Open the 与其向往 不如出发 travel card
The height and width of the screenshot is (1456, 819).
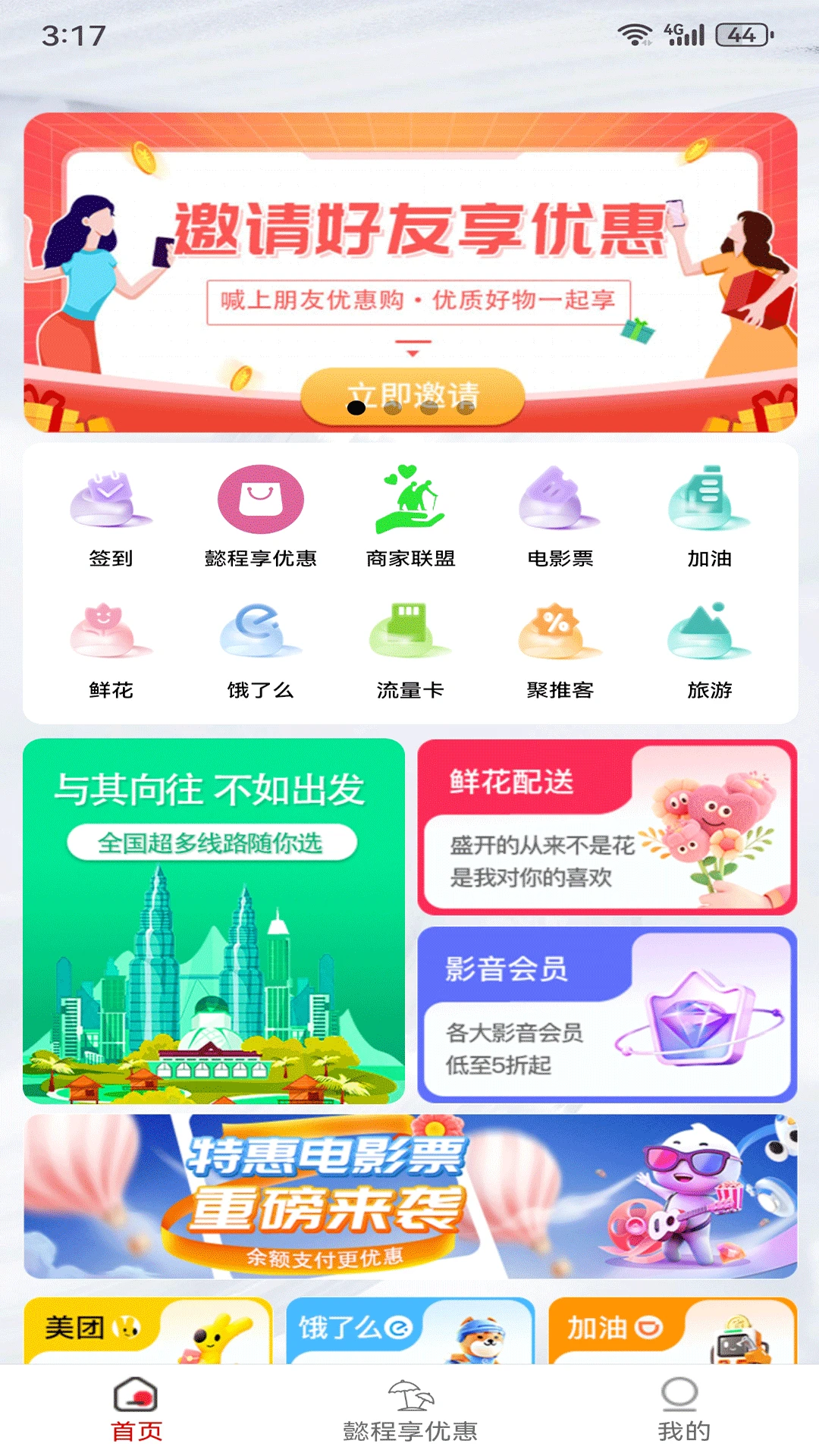pos(214,921)
